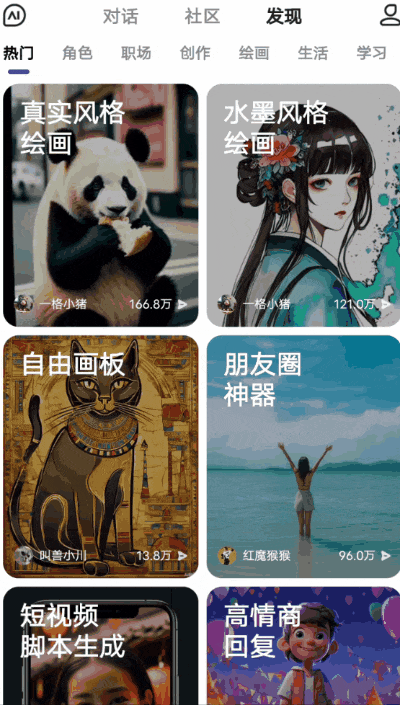400x705 pixels.
Task: Switch to the 社区 tab
Action: coord(202,17)
